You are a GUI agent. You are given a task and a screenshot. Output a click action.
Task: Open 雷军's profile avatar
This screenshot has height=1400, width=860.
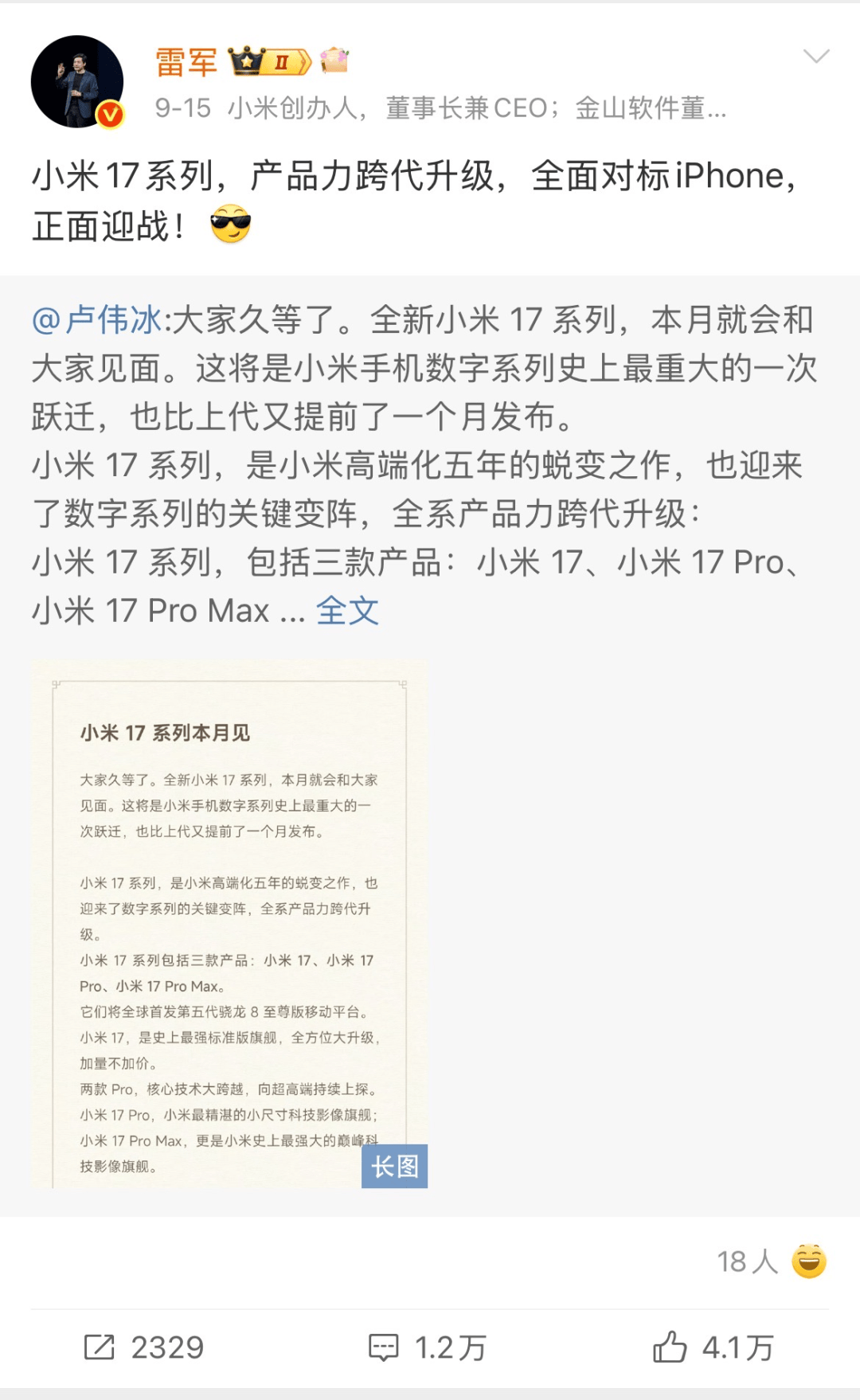pyautogui.click(x=77, y=81)
